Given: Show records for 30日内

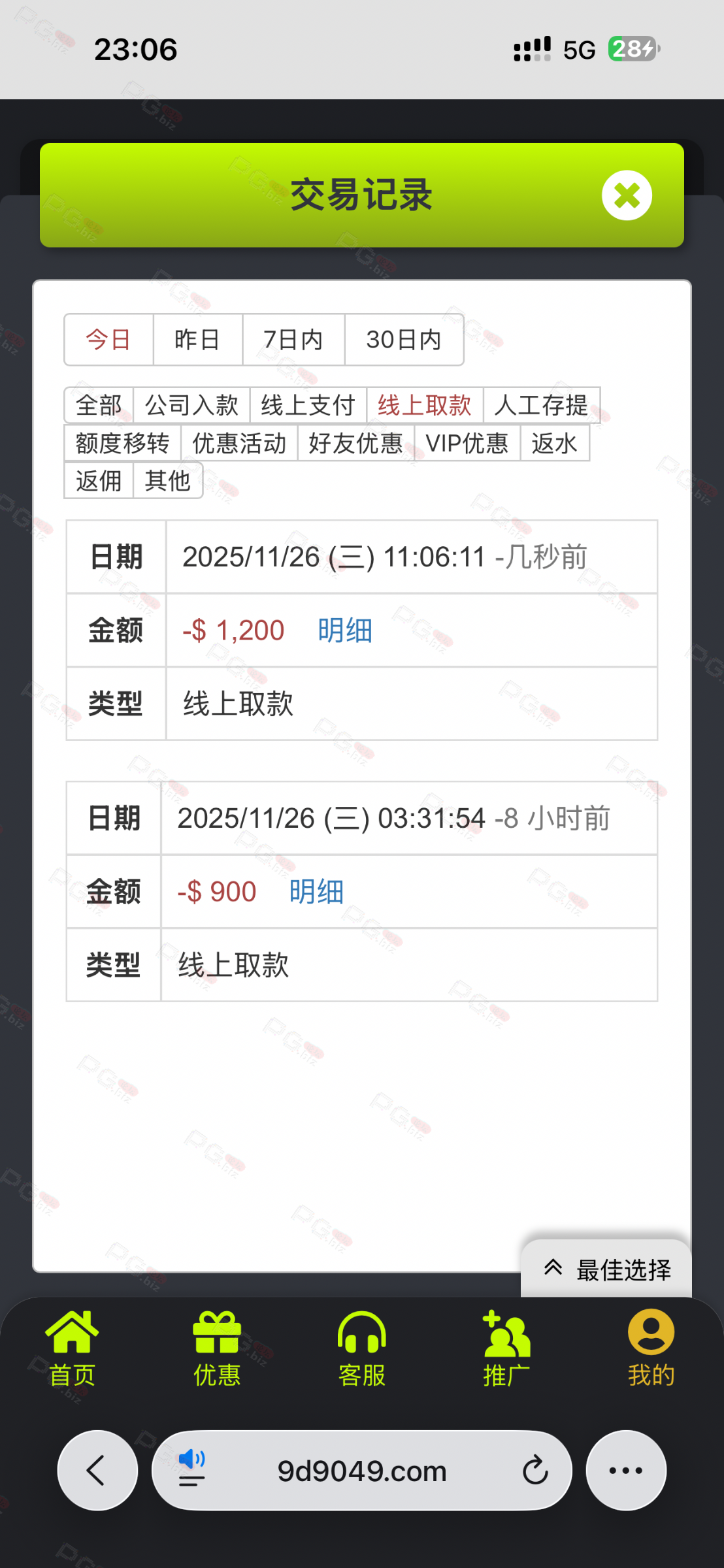Looking at the screenshot, I should (404, 340).
